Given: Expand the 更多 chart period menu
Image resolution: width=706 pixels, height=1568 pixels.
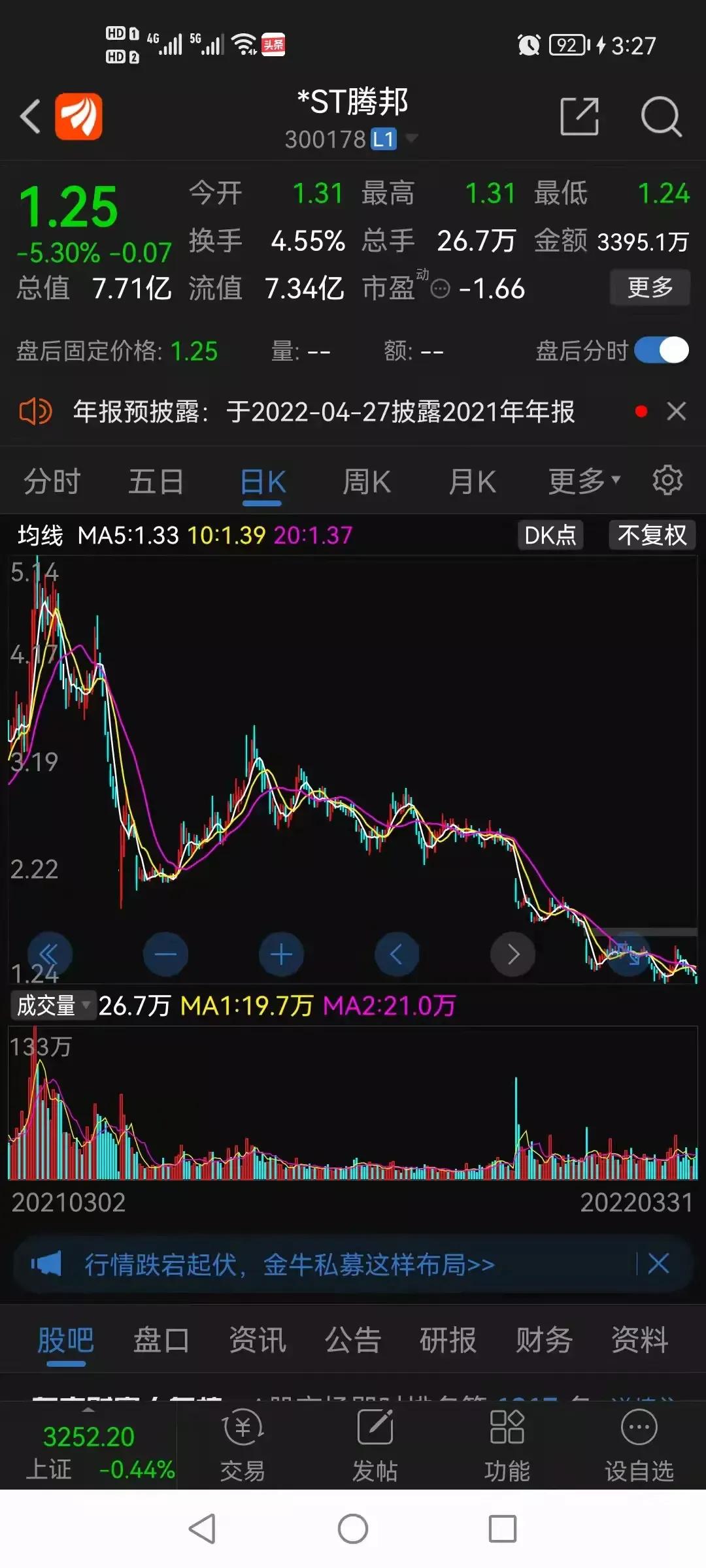Looking at the screenshot, I should (x=582, y=480).
